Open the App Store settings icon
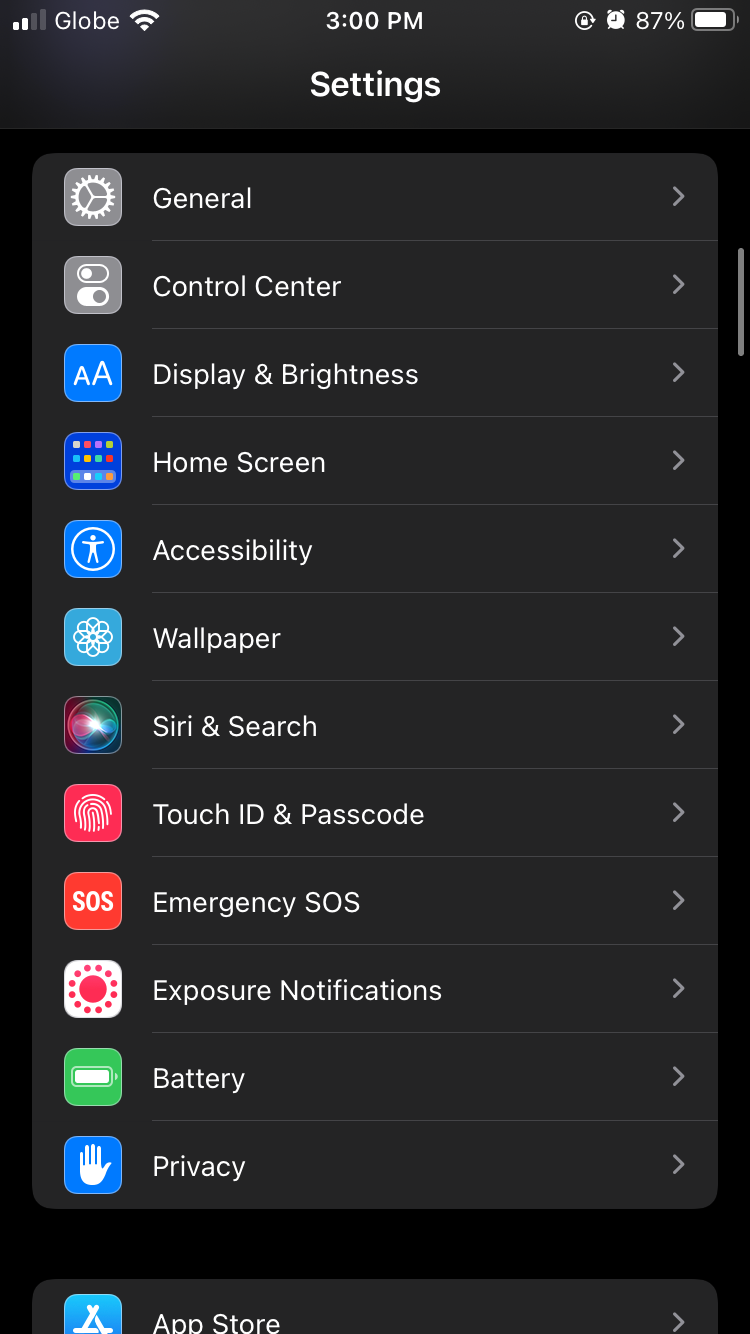Image resolution: width=750 pixels, height=1334 pixels. pos(92,1315)
